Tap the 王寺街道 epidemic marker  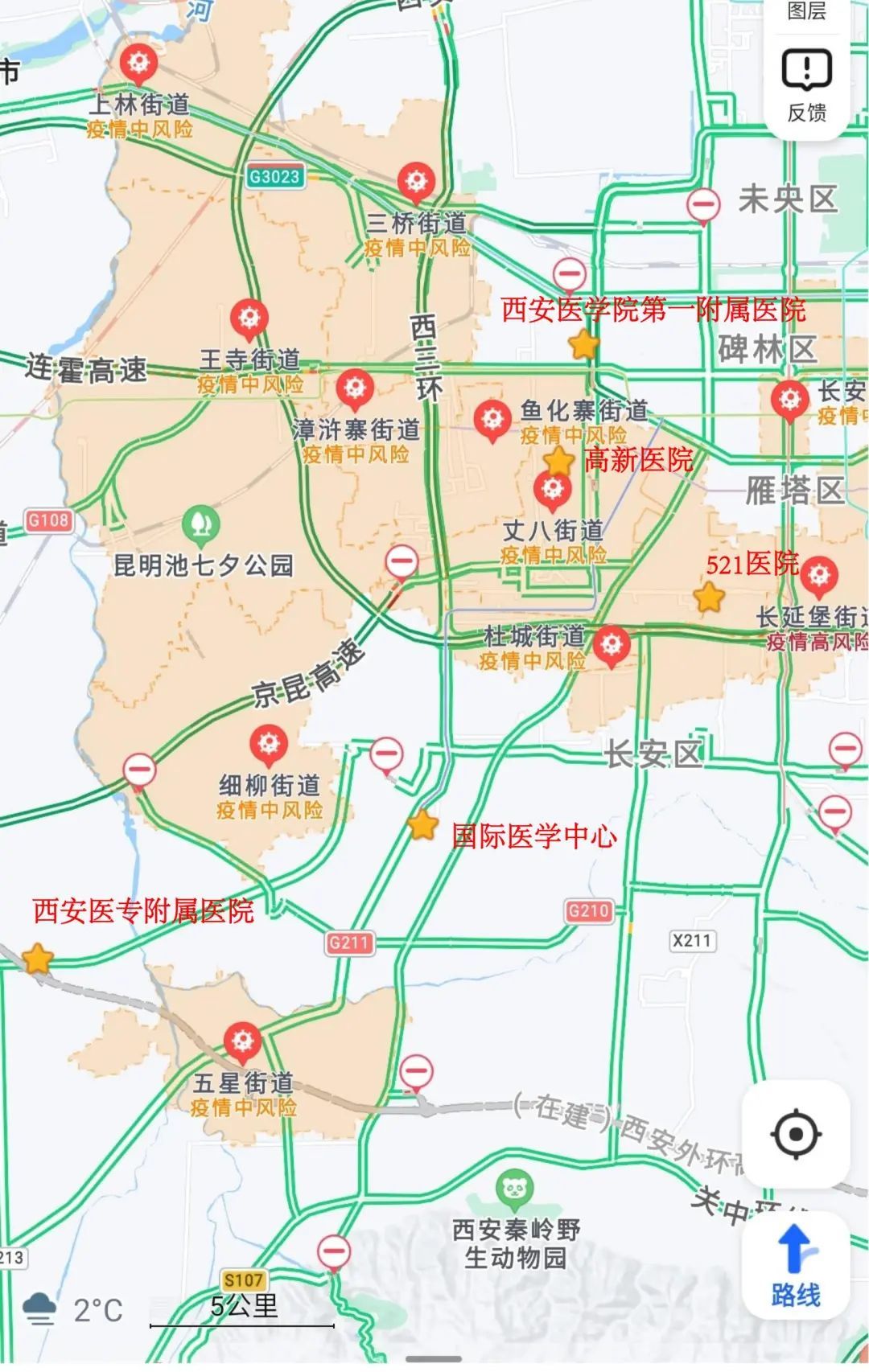click(249, 318)
